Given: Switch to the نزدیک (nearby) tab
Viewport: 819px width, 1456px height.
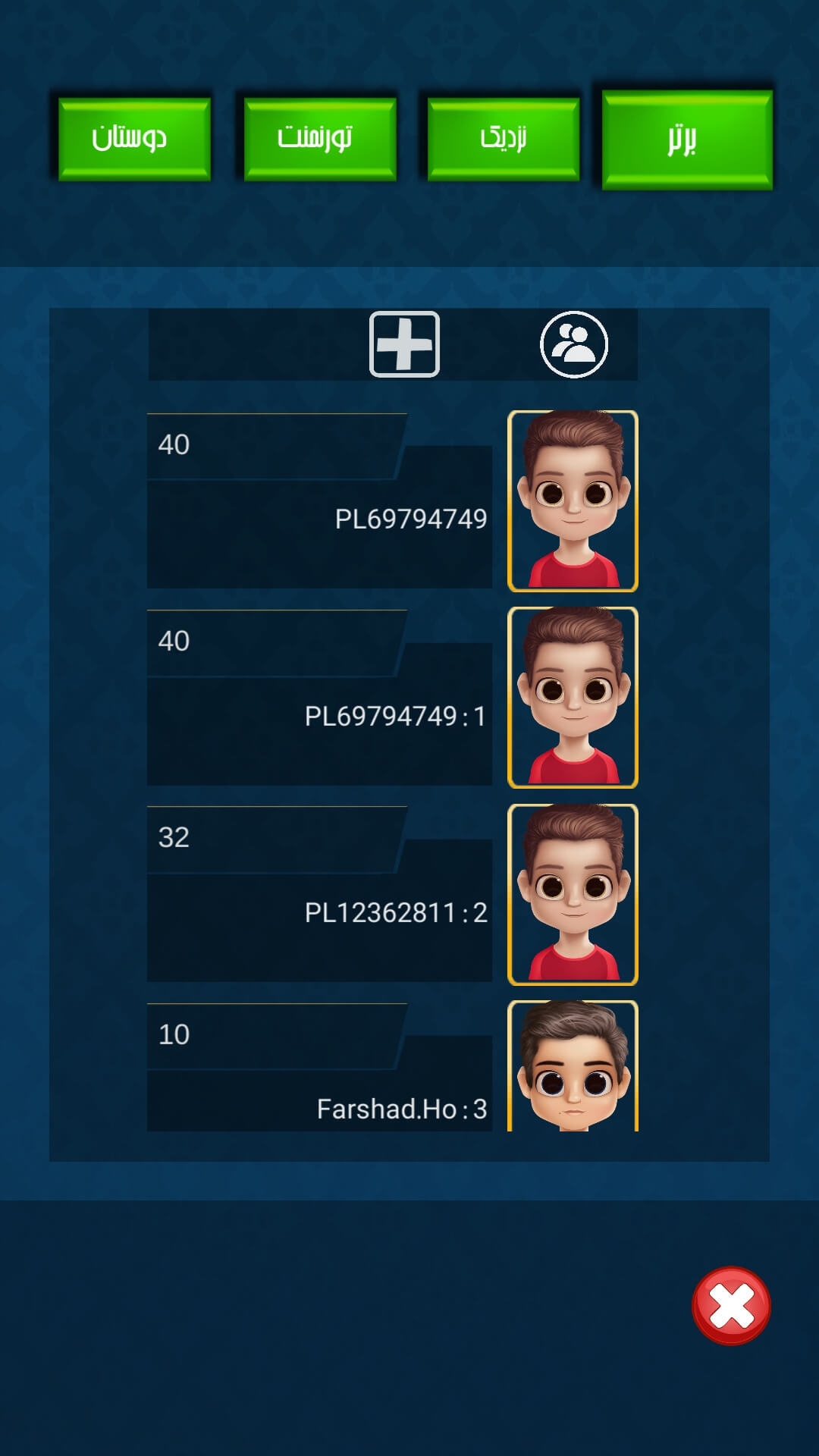Looking at the screenshot, I should [x=503, y=138].
